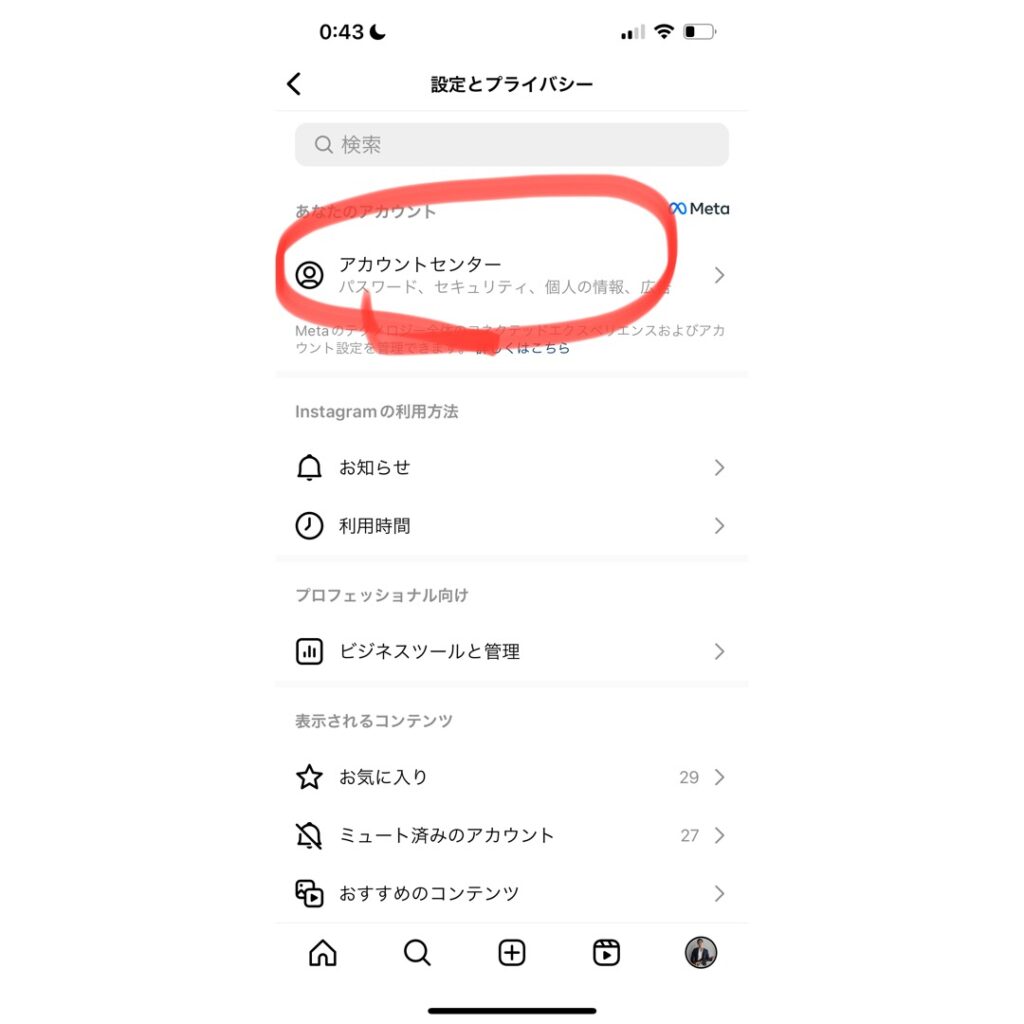Open ビジネスツールと管理

point(511,652)
